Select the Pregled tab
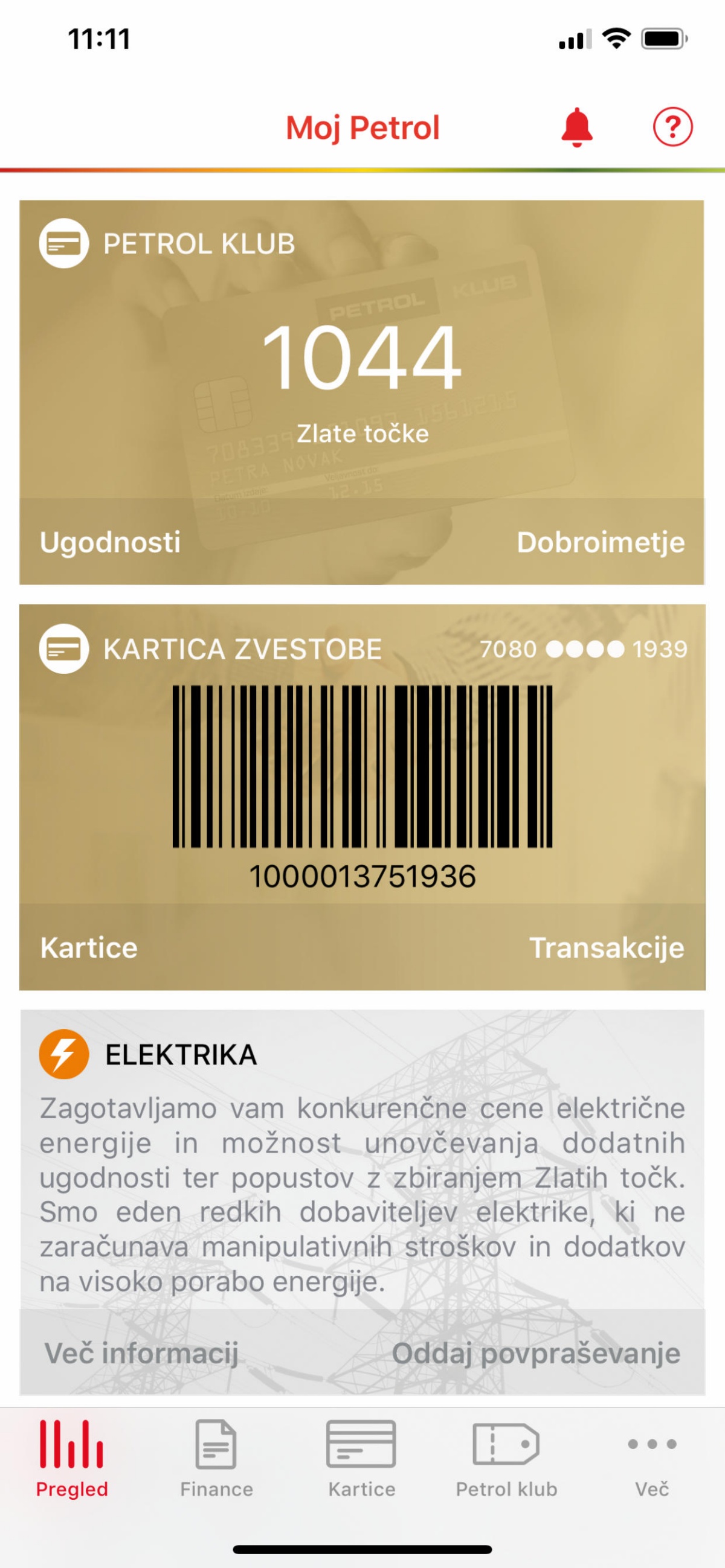Image resolution: width=725 pixels, height=1568 pixels. tap(72, 1459)
